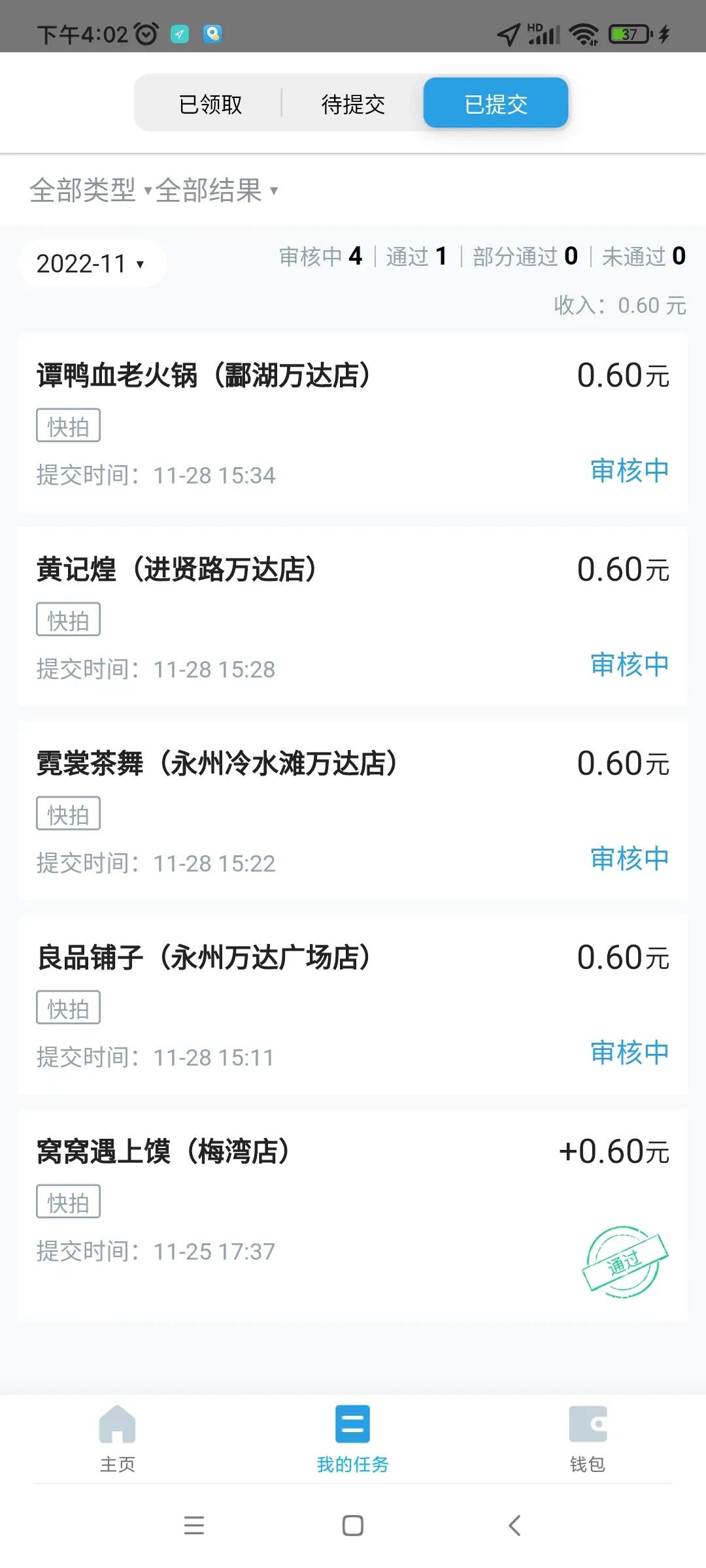Switch to the 已领取 tab

tap(210, 104)
